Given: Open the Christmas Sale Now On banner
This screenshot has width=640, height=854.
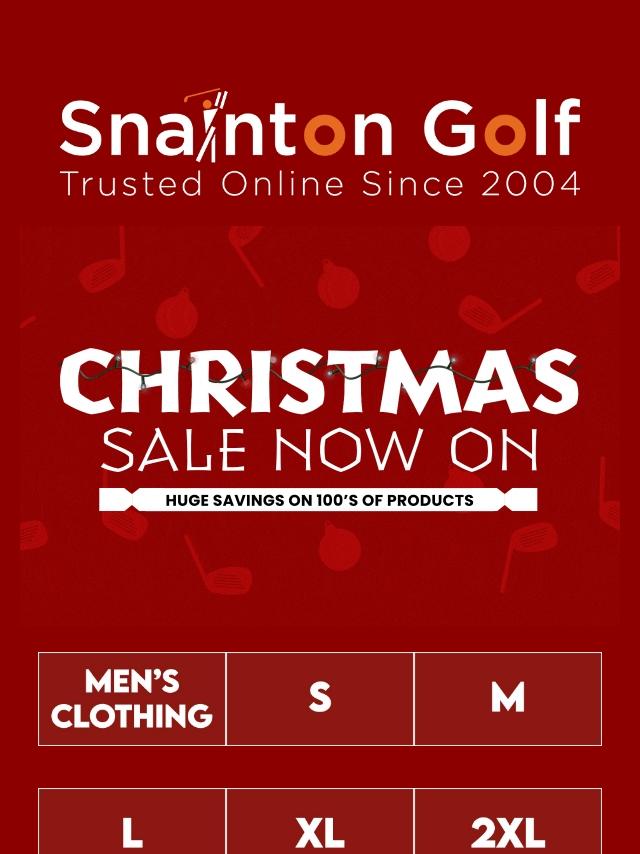Looking at the screenshot, I should tap(320, 426).
